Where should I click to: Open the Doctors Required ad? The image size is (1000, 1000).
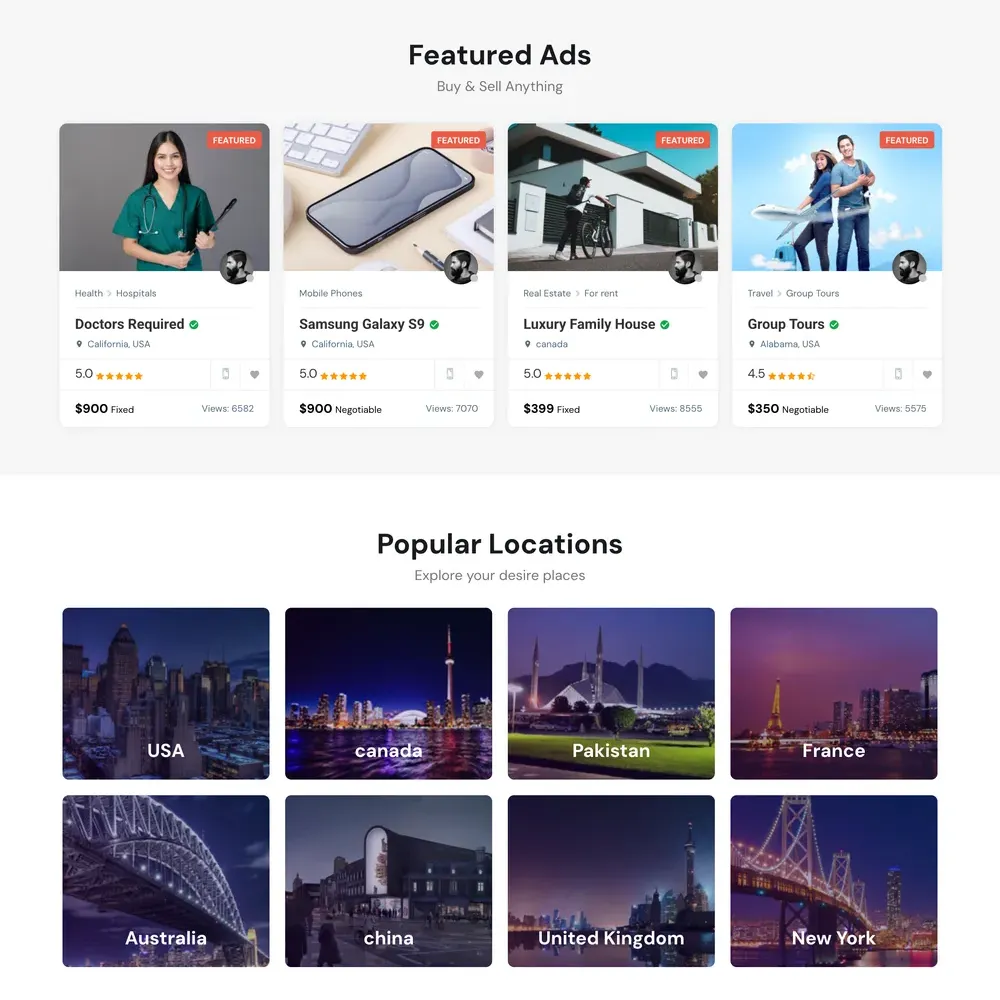pyautogui.click(x=129, y=324)
